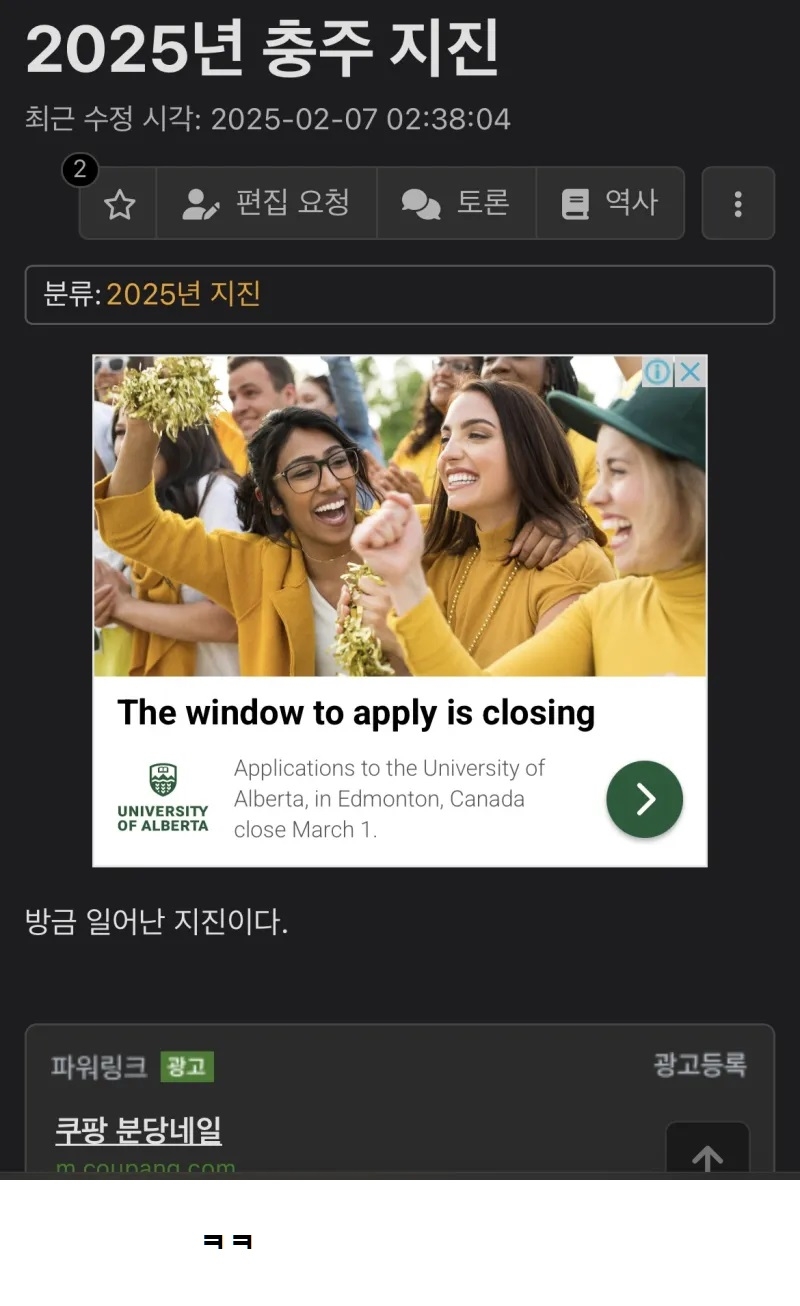
Task: Open the ad info icon
Action: tap(657, 372)
